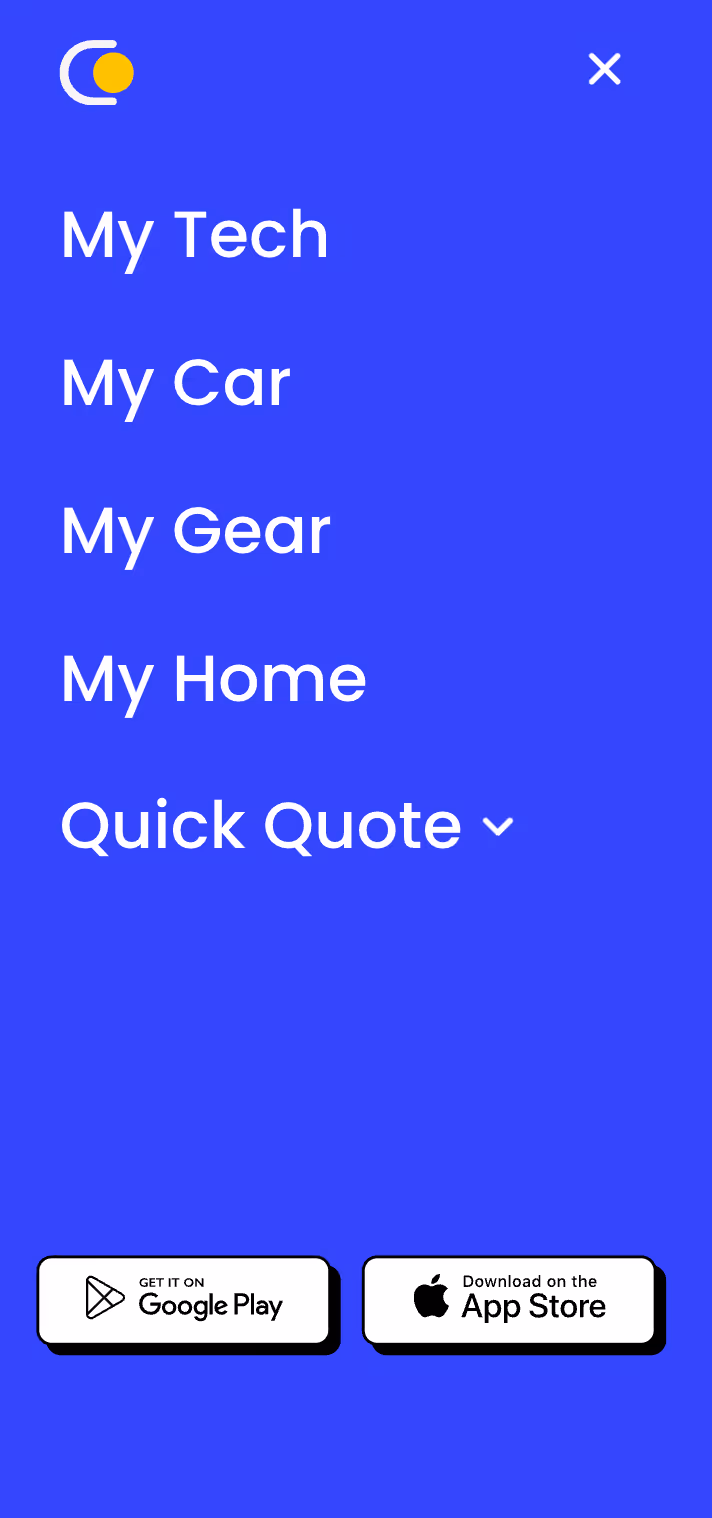Select My Gear from the menu

click(196, 531)
